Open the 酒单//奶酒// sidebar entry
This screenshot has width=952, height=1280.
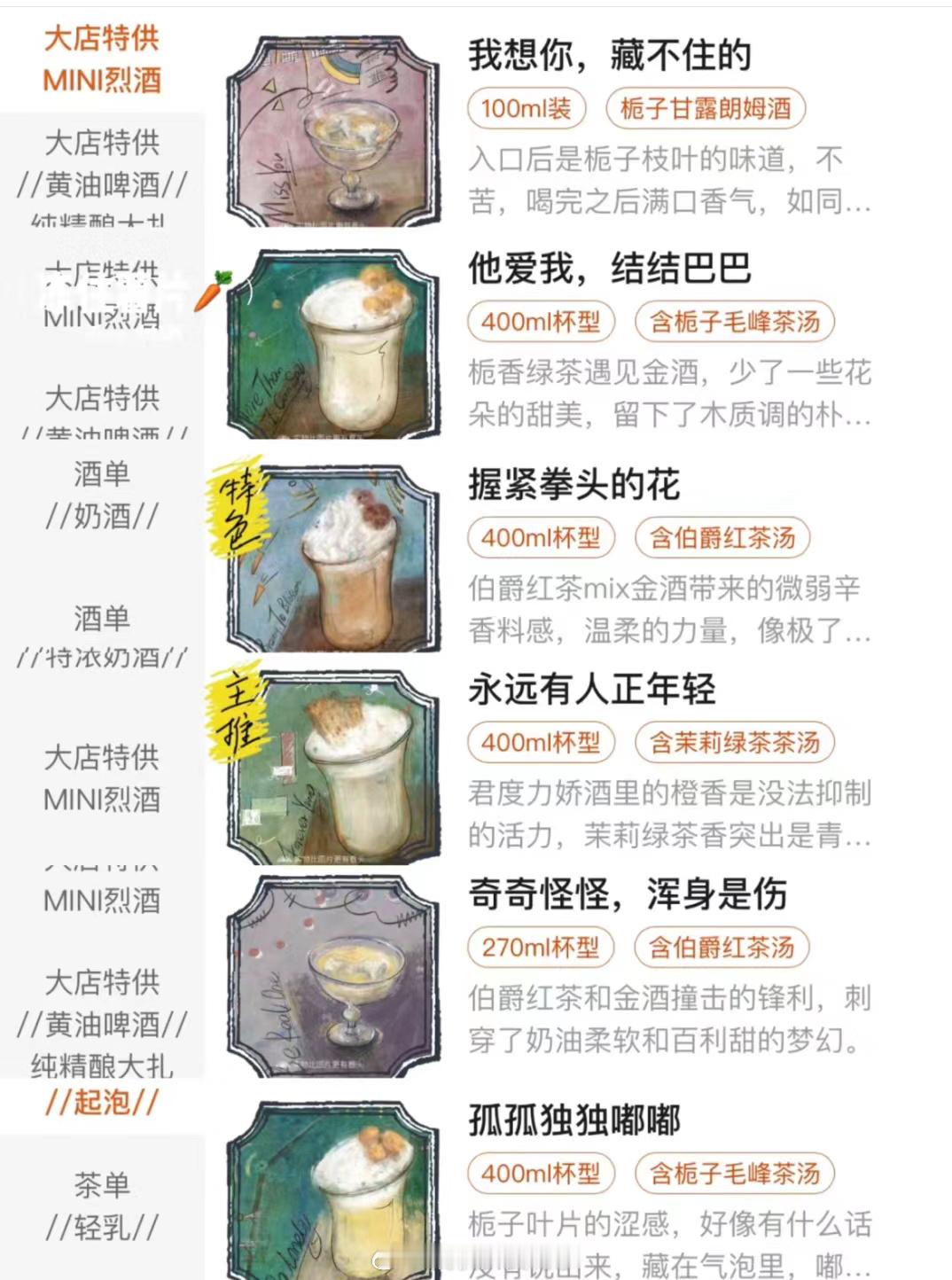(x=100, y=495)
